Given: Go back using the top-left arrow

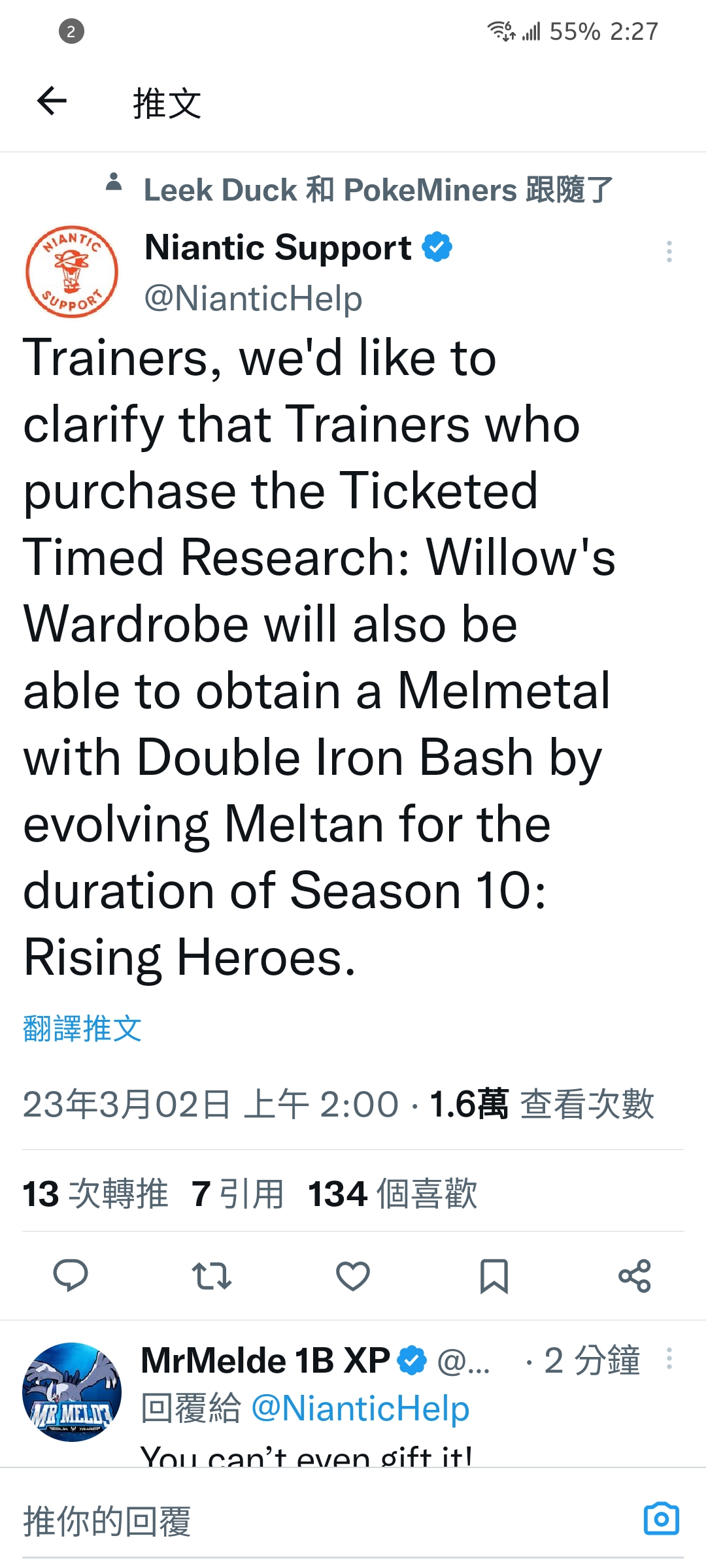Looking at the screenshot, I should click(52, 101).
